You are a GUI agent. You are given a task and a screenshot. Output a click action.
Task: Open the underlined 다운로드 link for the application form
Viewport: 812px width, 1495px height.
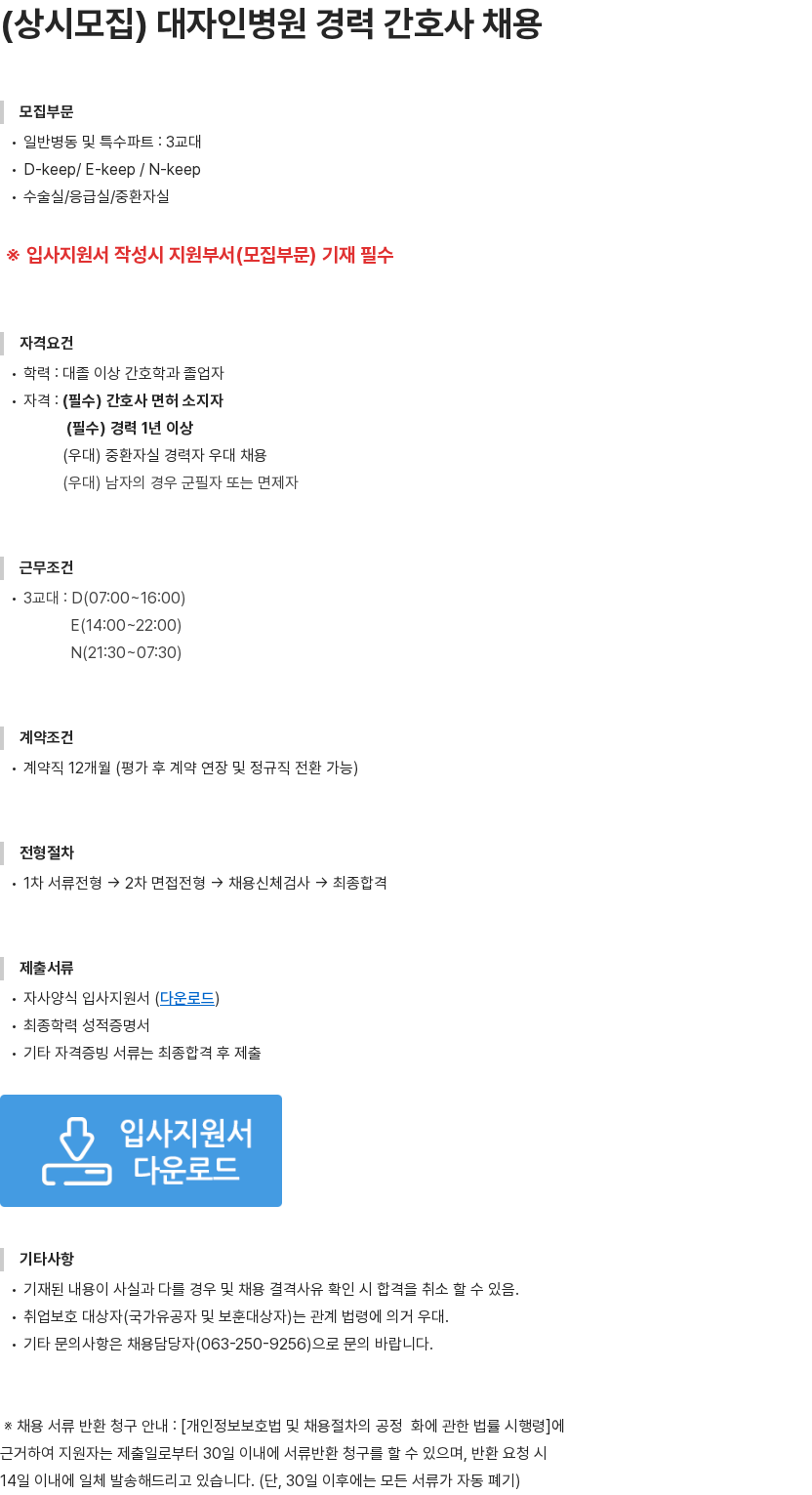click(x=187, y=998)
